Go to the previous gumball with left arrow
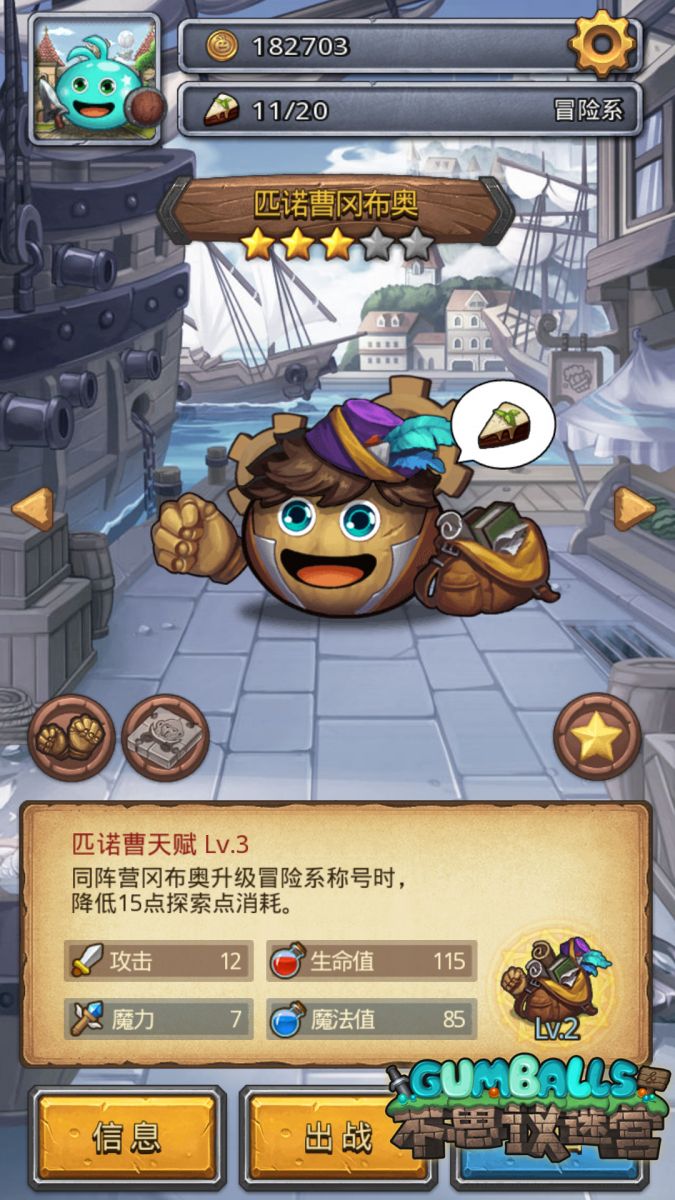675x1200 pixels. [x=32, y=509]
